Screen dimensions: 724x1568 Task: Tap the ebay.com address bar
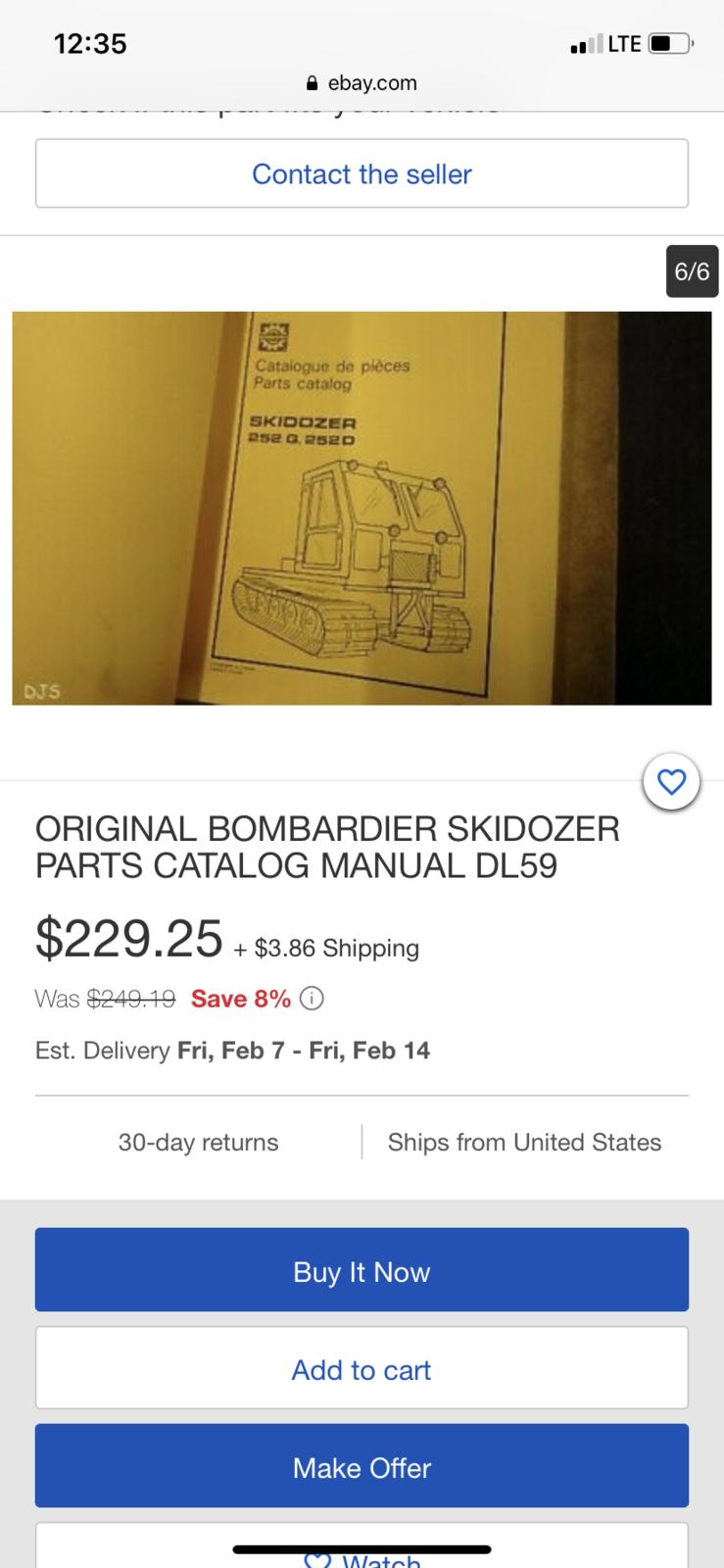(x=362, y=83)
